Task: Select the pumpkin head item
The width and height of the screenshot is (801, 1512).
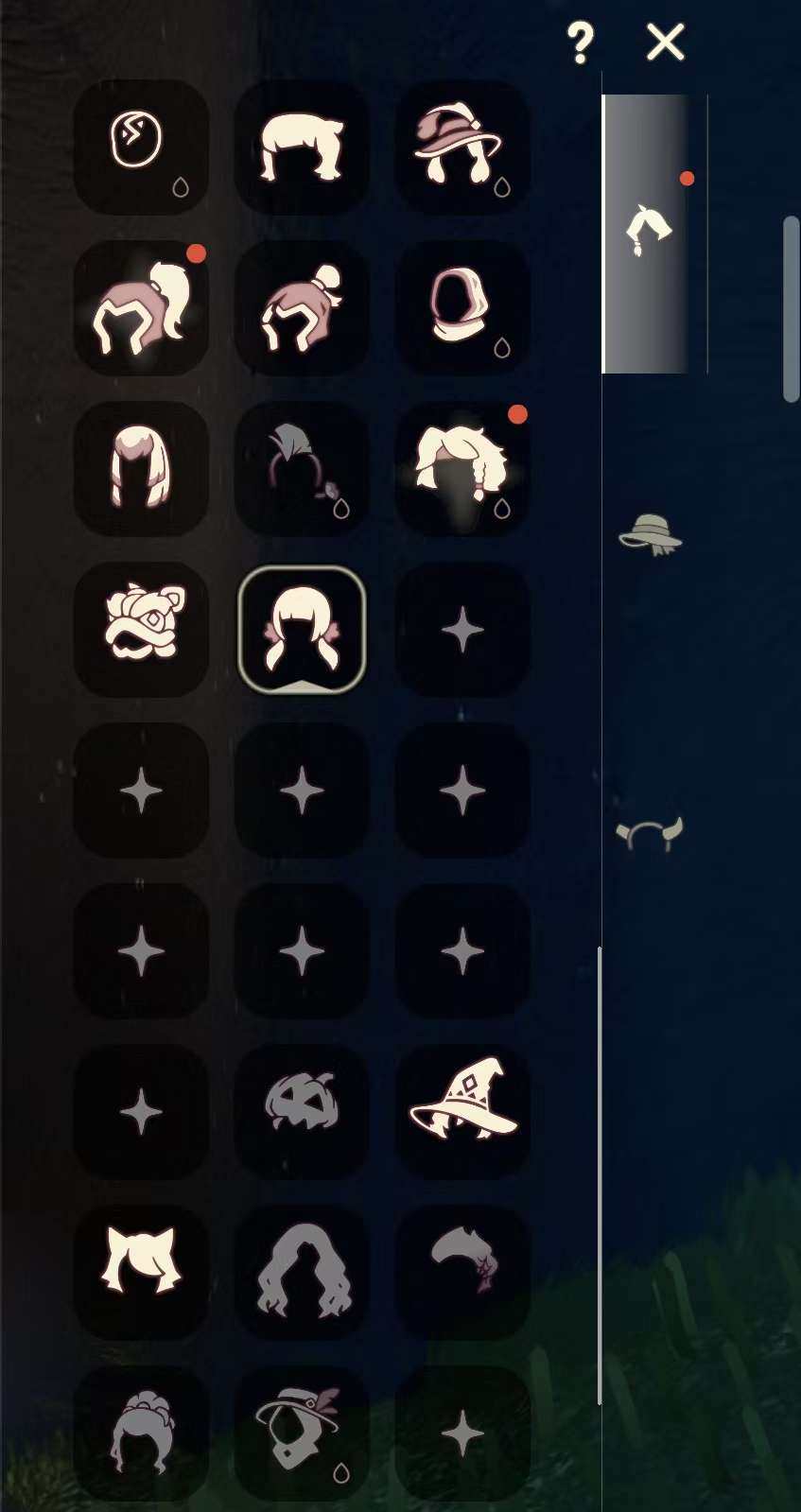Action: 302,1111
